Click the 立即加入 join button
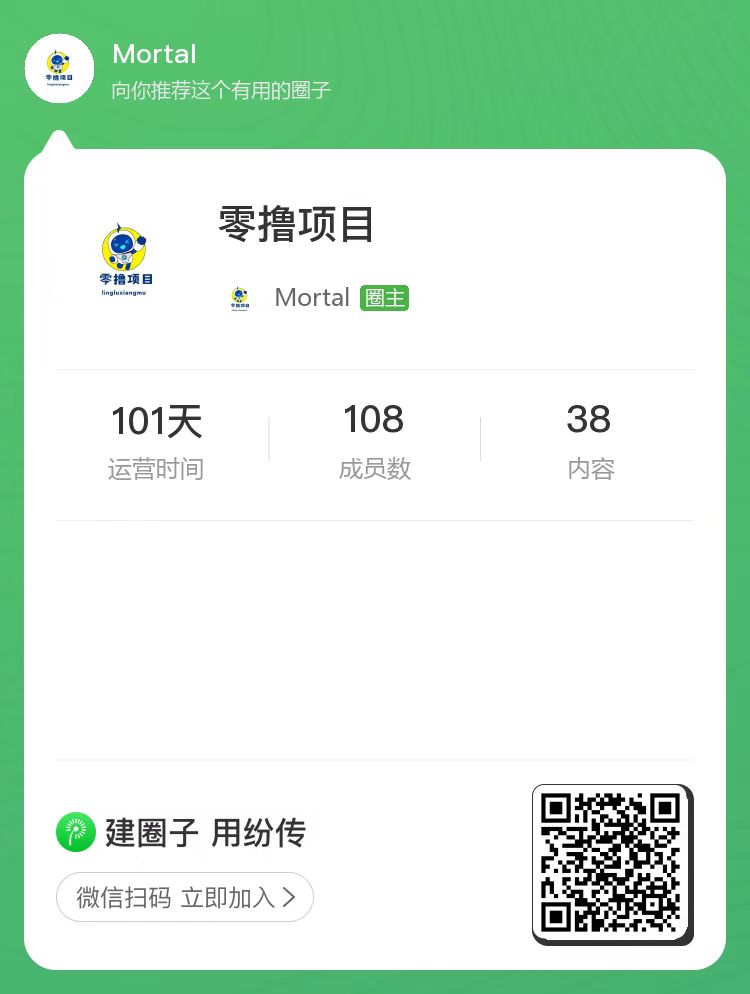 point(185,897)
